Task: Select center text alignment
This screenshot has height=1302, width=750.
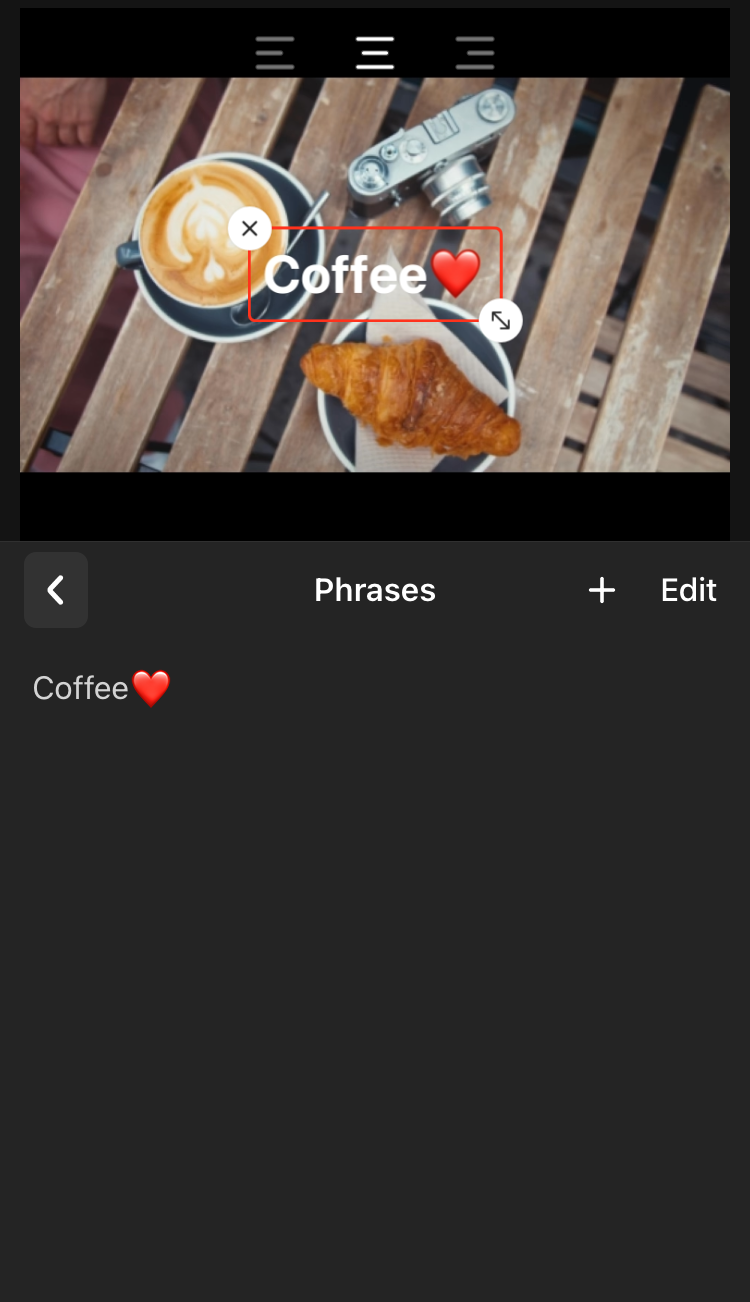Action: point(375,52)
